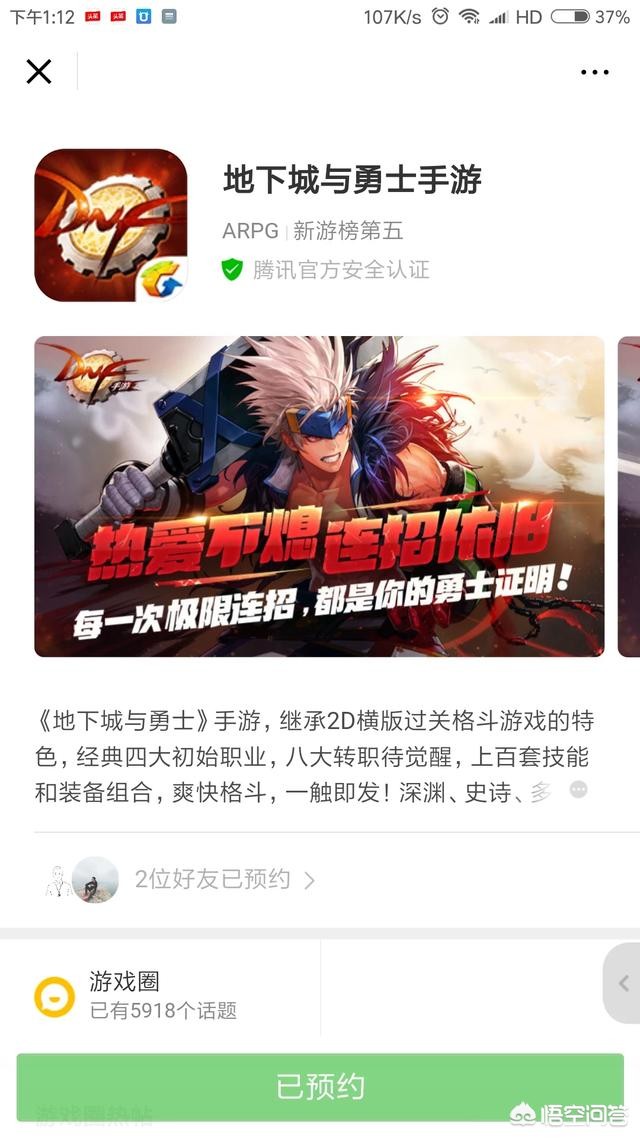View the 2位好友已预约 friends list
This screenshot has height=1138, width=640.
225,880
